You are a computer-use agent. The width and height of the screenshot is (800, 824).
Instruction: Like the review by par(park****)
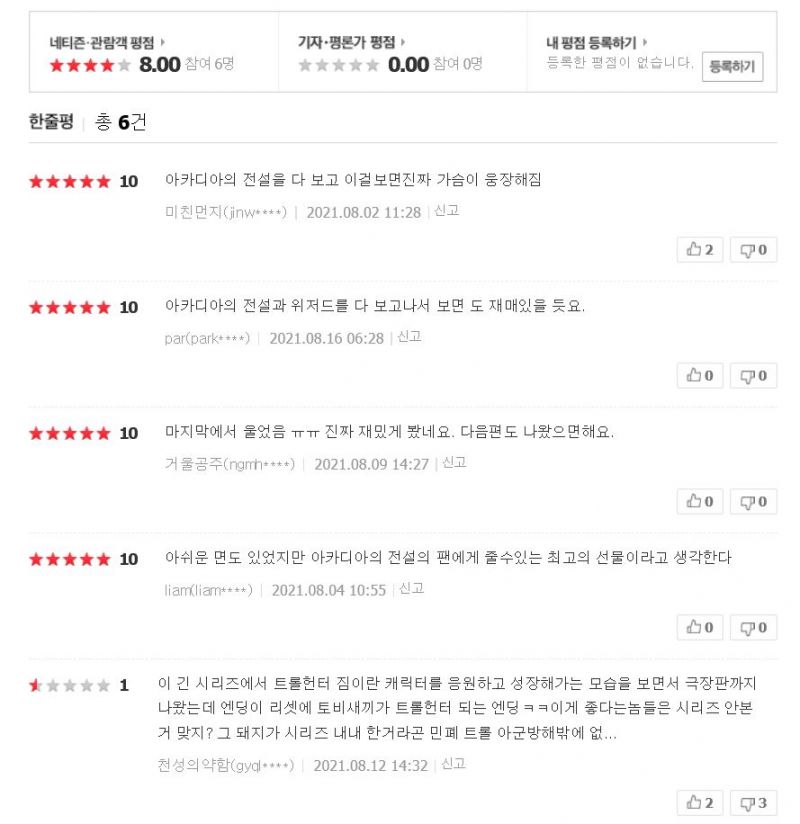(700, 376)
